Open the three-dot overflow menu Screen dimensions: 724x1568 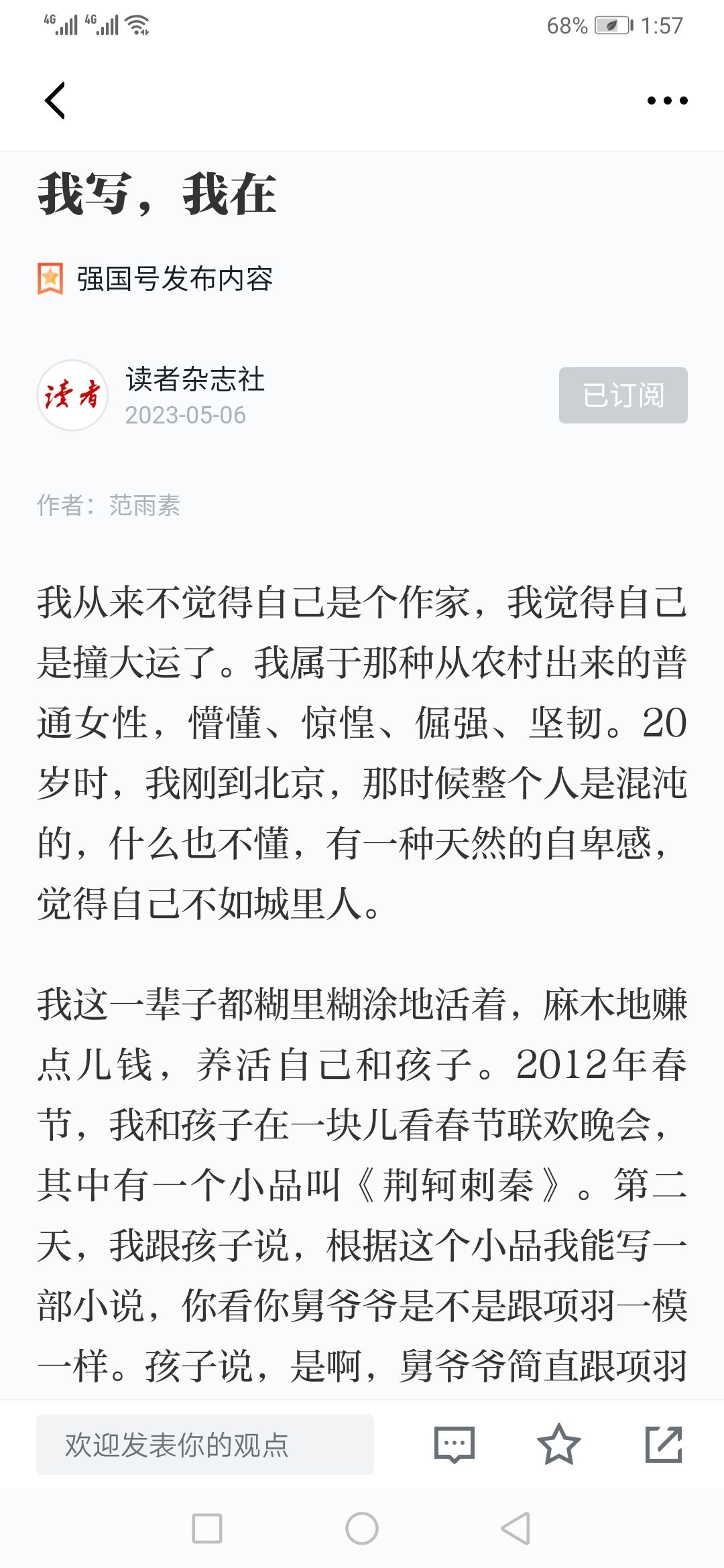click(667, 101)
